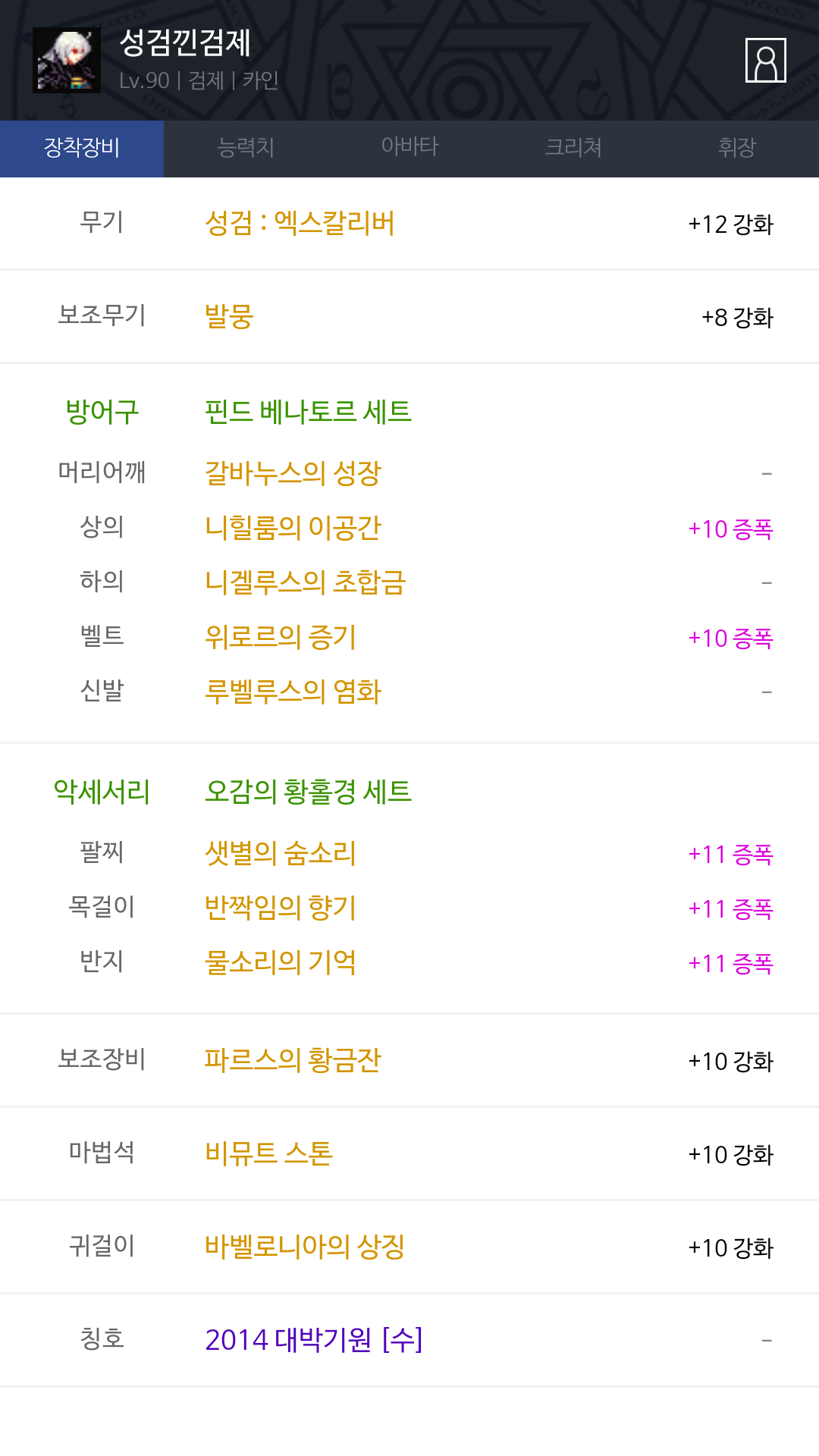Open weapon item 성검 : 엑스칼리버
This screenshot has width=819, height=1456.
tap(300, 224)
